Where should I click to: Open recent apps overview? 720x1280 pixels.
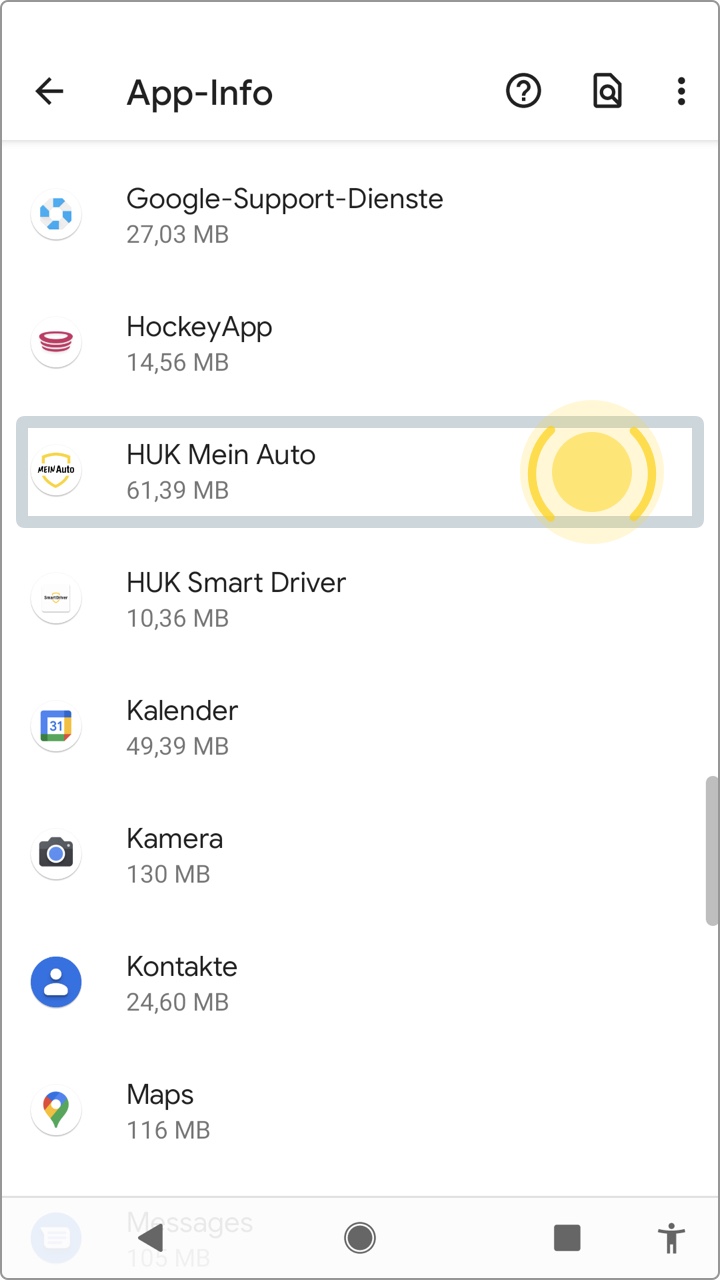click(x=567, y=1238)
